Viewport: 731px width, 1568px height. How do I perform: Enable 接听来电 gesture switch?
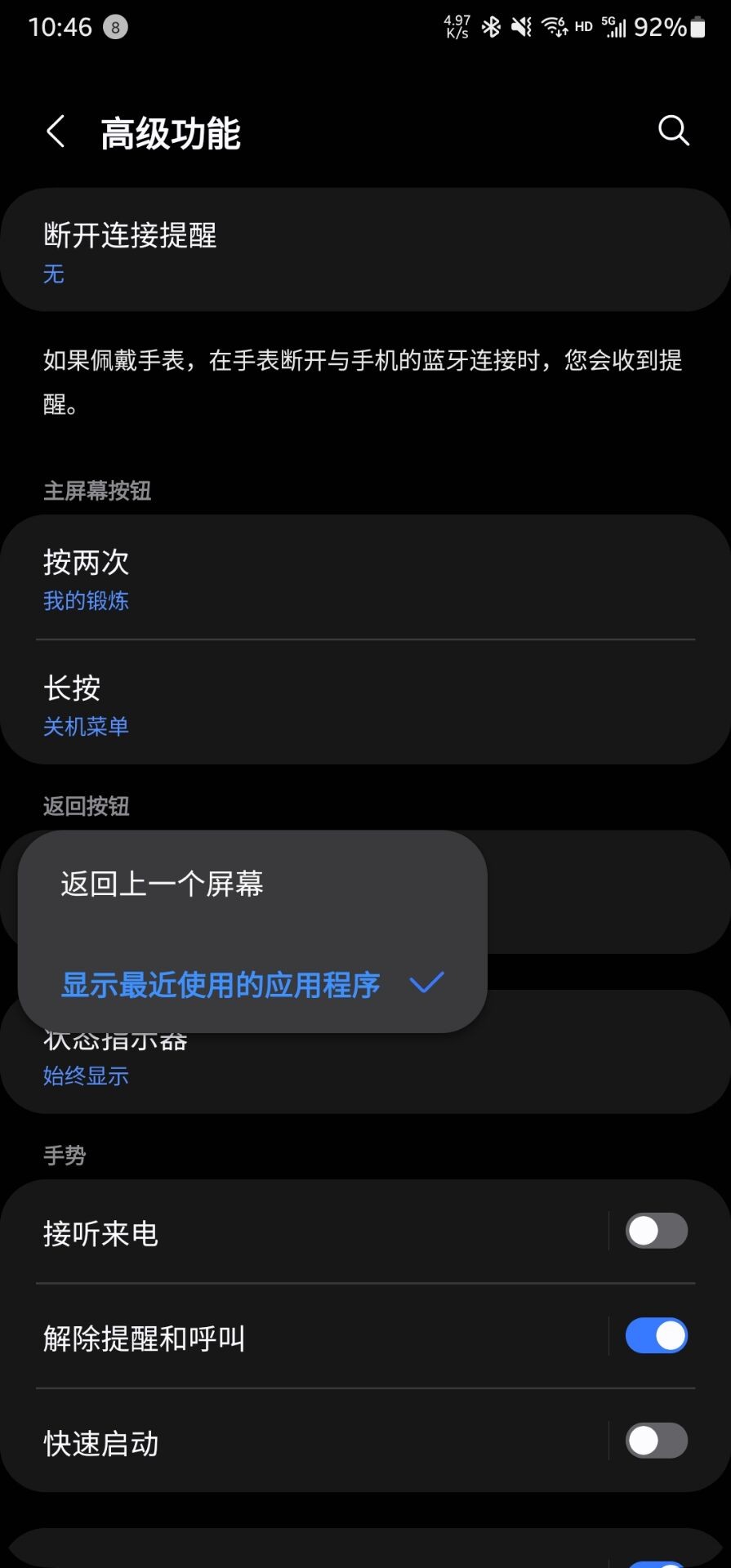656,1231
